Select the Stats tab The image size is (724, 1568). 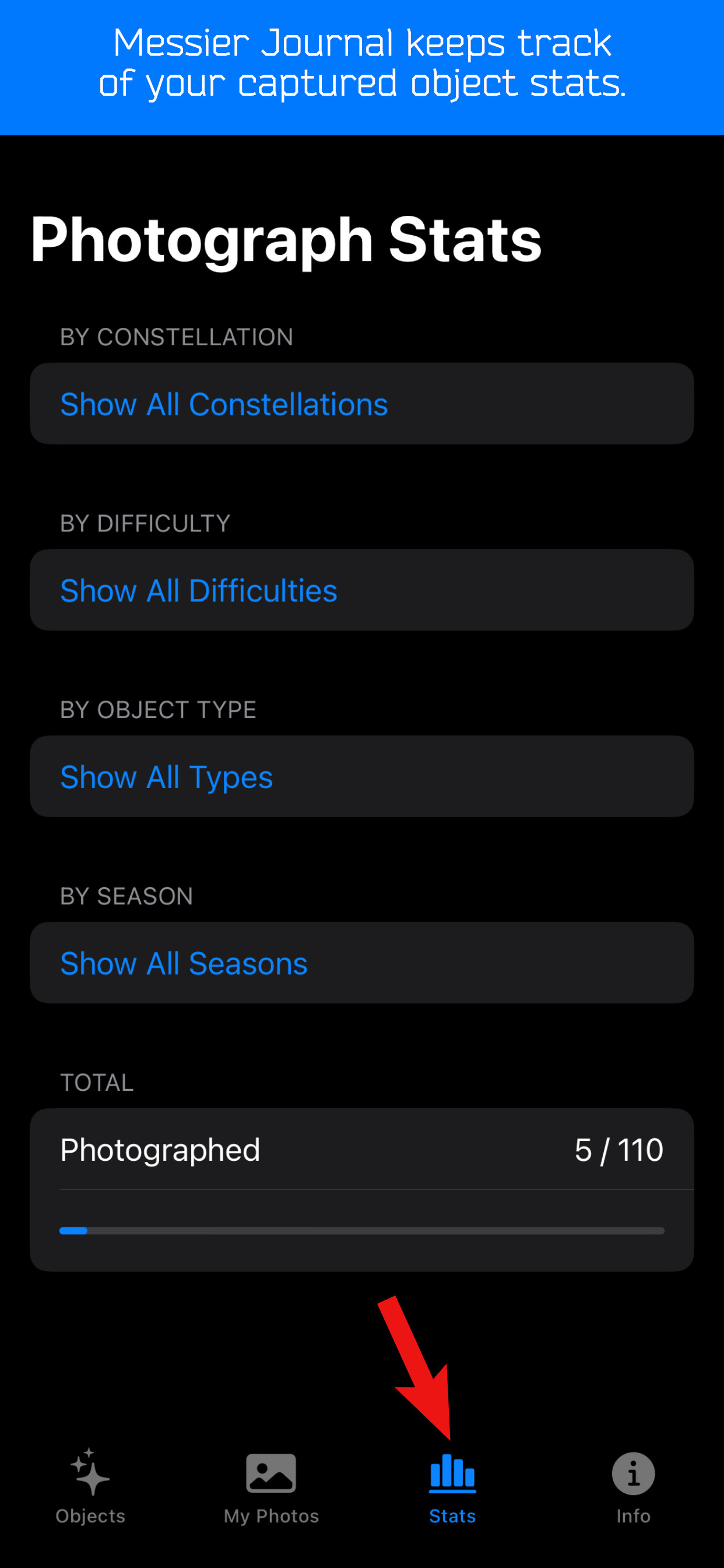[x=453, y=1486]
